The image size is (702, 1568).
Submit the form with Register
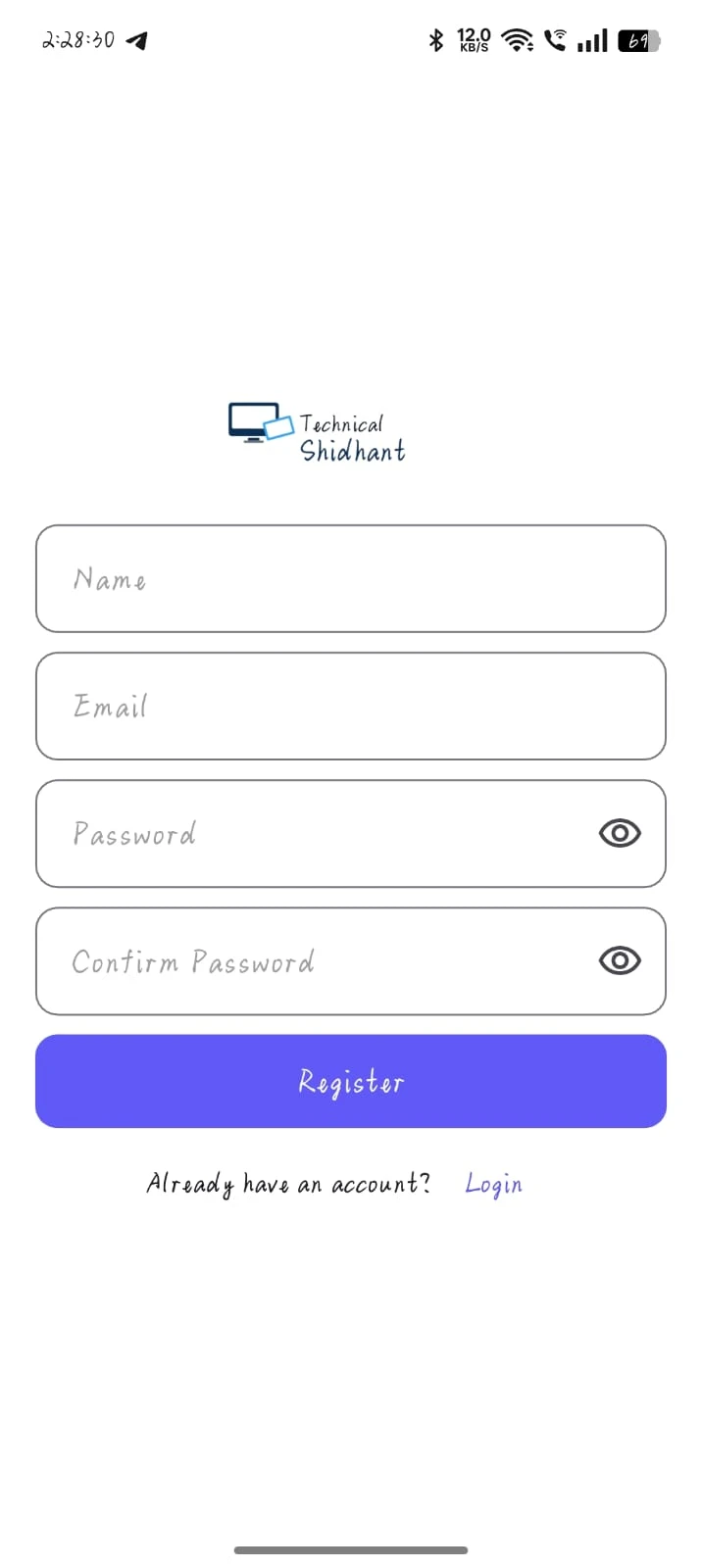click(x=350, y=1082)
